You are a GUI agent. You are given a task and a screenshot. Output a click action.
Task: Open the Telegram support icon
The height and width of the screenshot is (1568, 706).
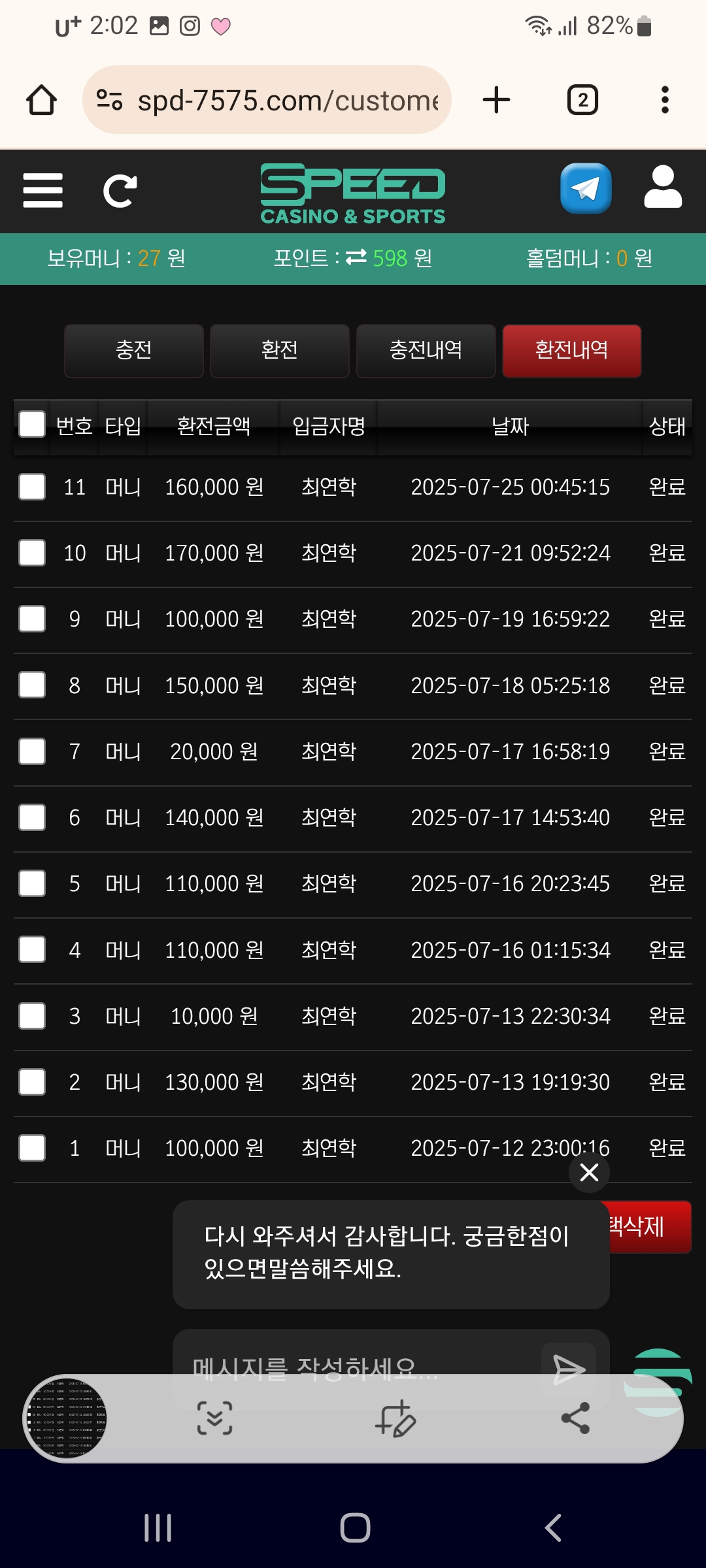[x=586, y=189]
